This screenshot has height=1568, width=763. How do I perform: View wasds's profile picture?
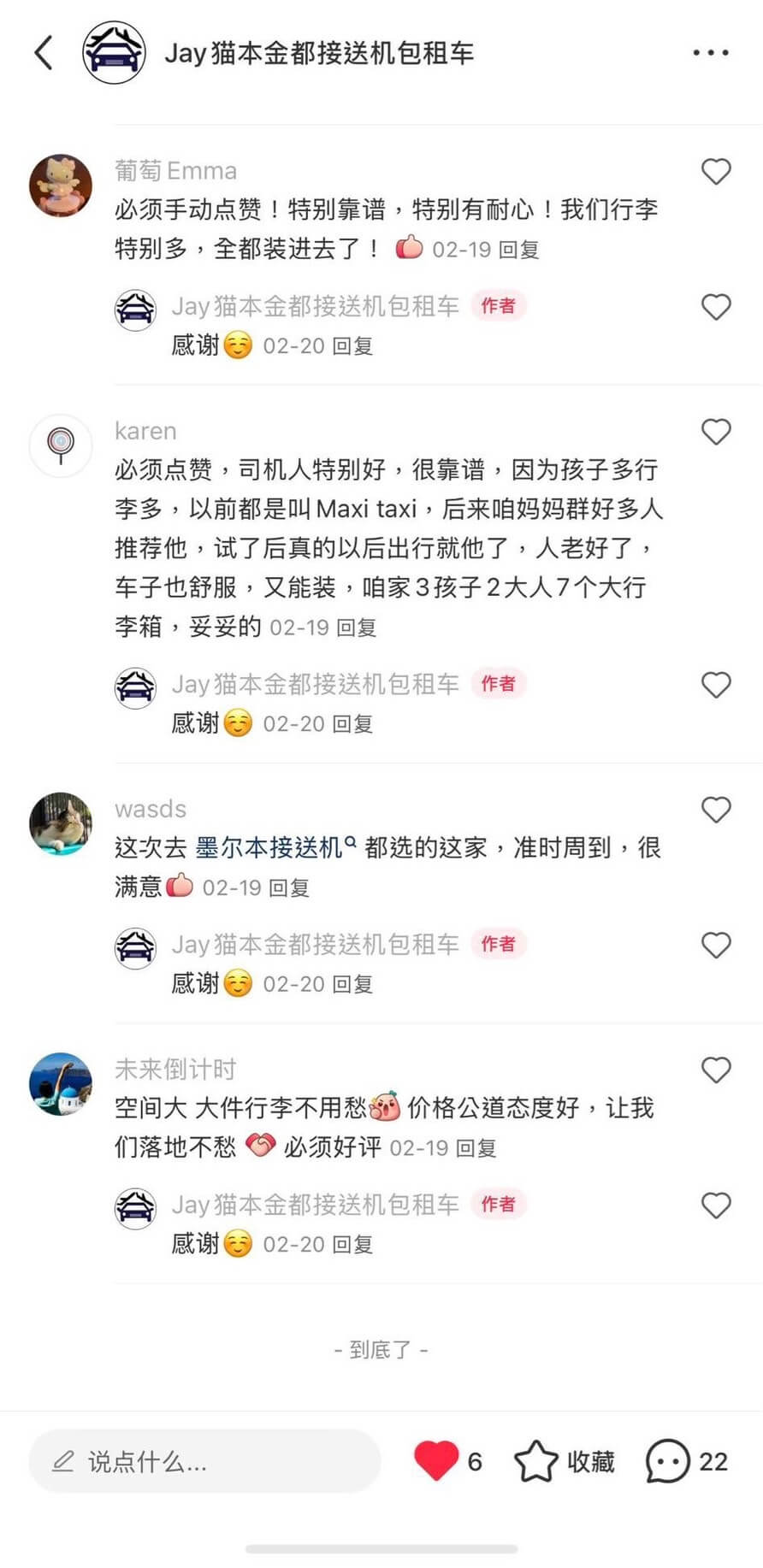(x=61, y=823)
